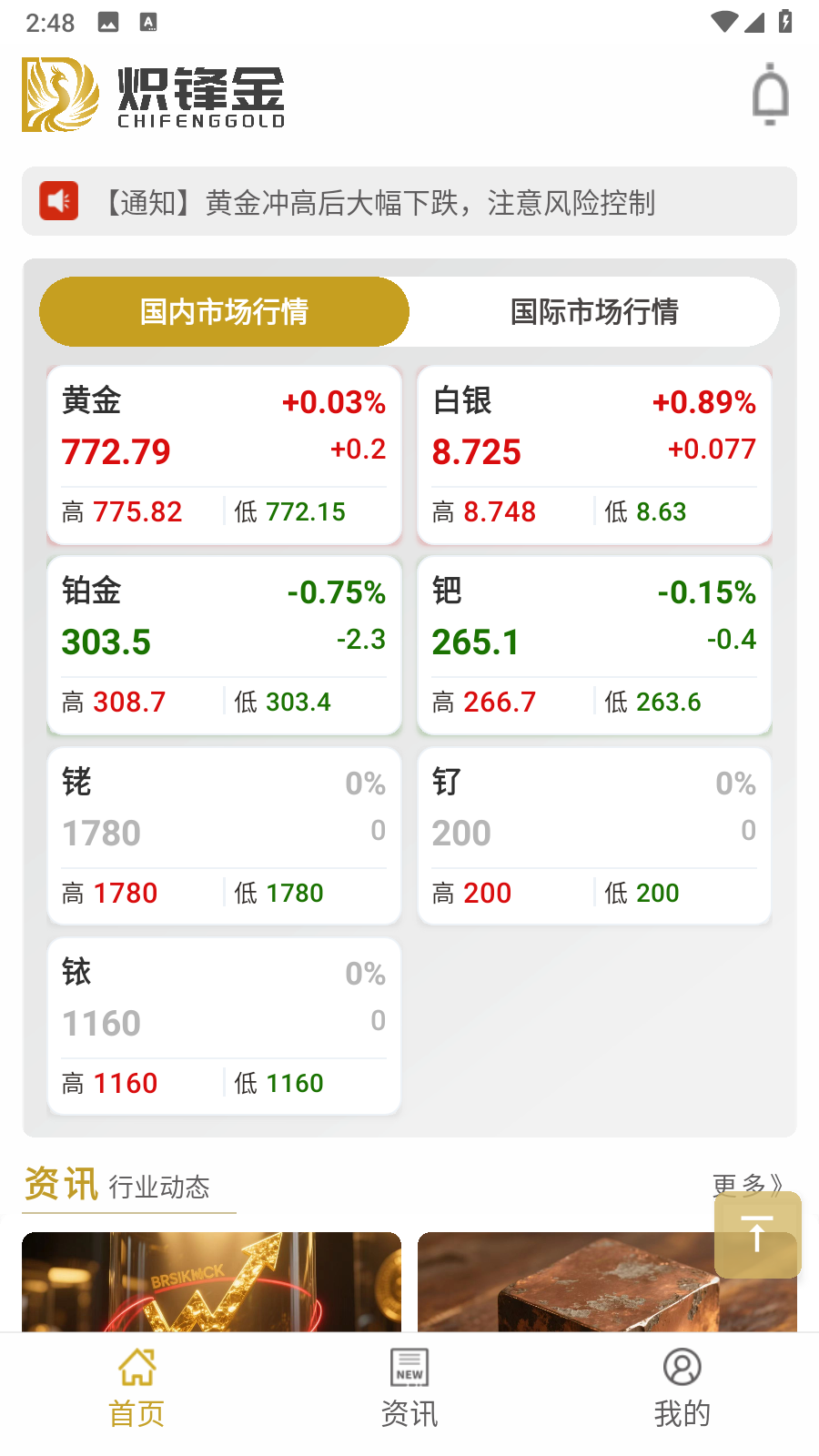Click the announcement speaker icon
Viewport: 819px width, 1456px height.
[58, 202]
